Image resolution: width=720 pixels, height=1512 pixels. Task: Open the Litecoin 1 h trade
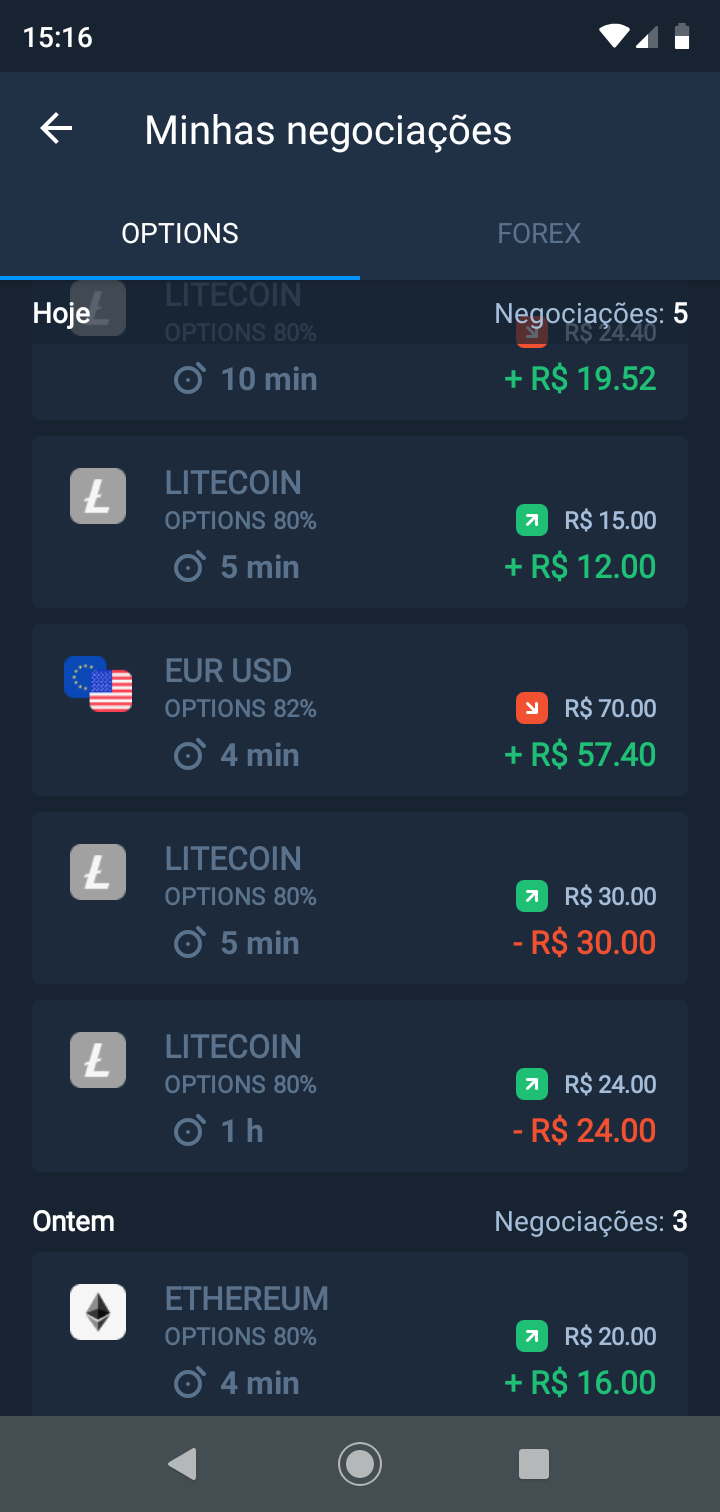[360, 1086]
